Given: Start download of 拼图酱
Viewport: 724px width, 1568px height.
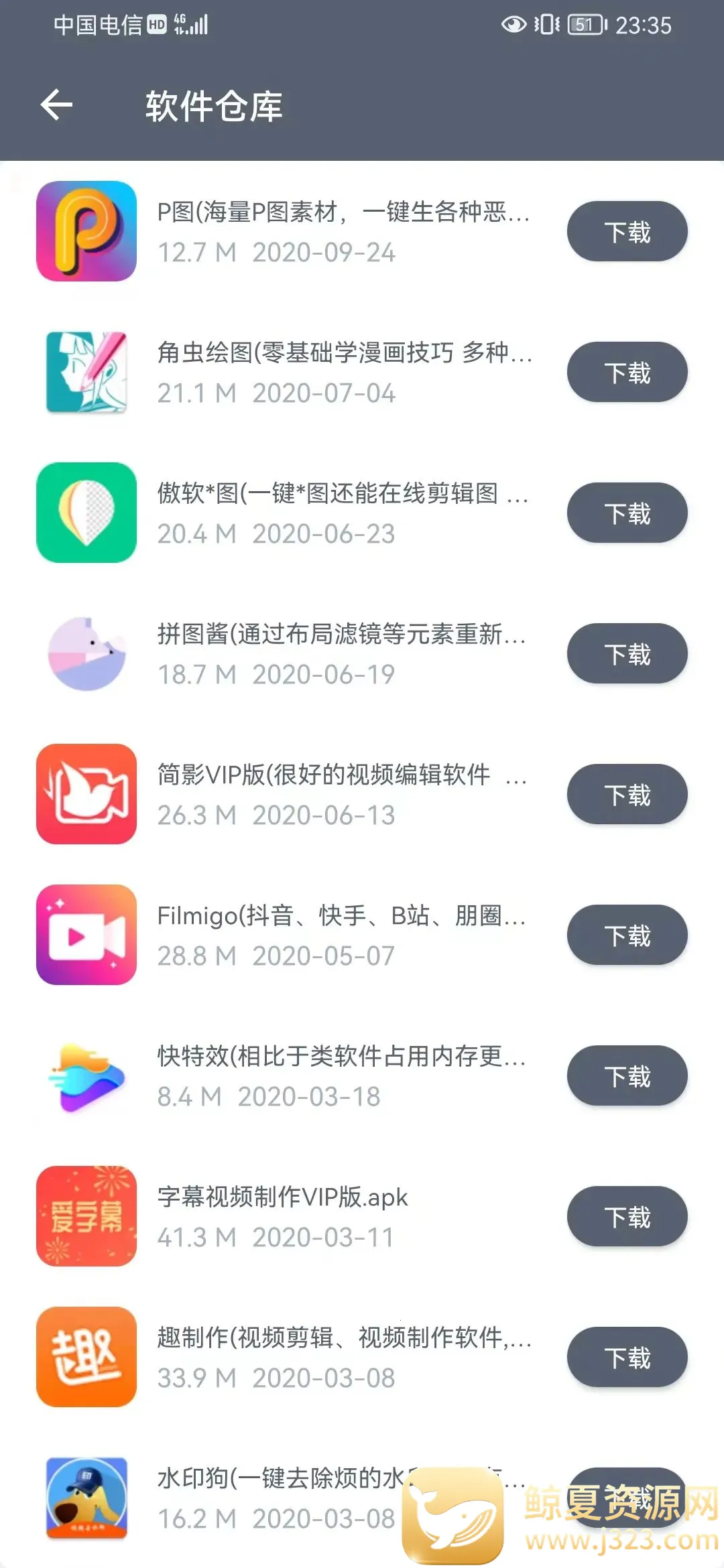Looking at the screenshot, I should tap(627, 654).
